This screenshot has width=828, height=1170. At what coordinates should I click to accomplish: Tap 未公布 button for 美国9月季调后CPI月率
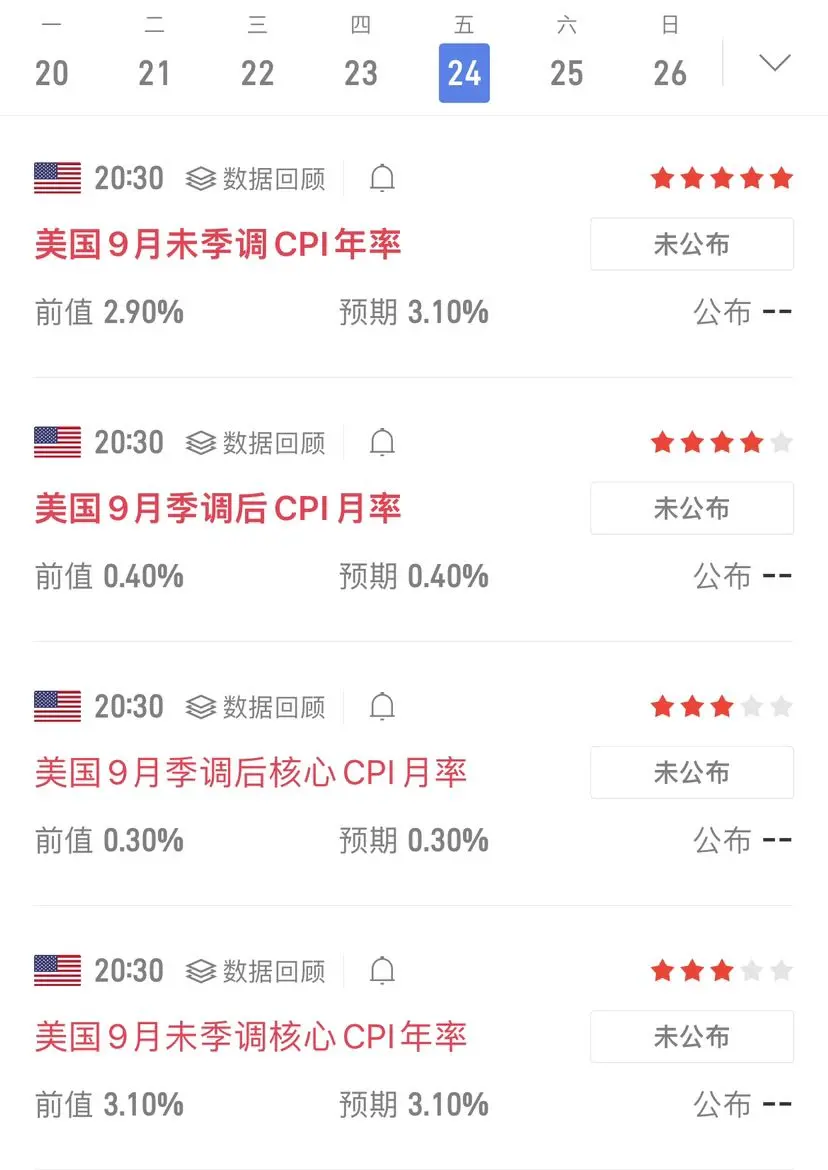point(691,508)
